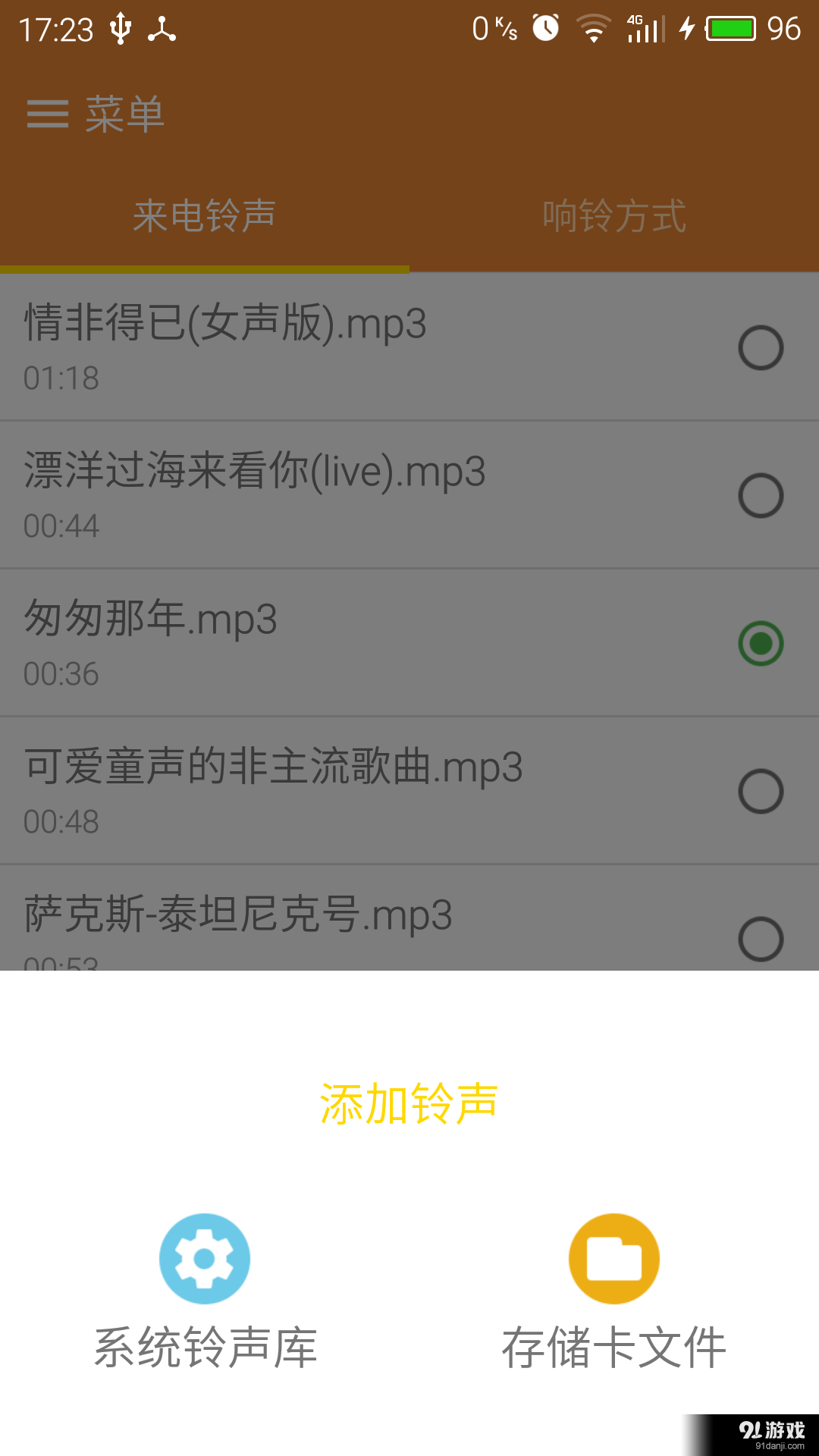Switch to the 来电铃声 tab
This screenshot has height=1456, width=819.
click(x=205, y=215)
